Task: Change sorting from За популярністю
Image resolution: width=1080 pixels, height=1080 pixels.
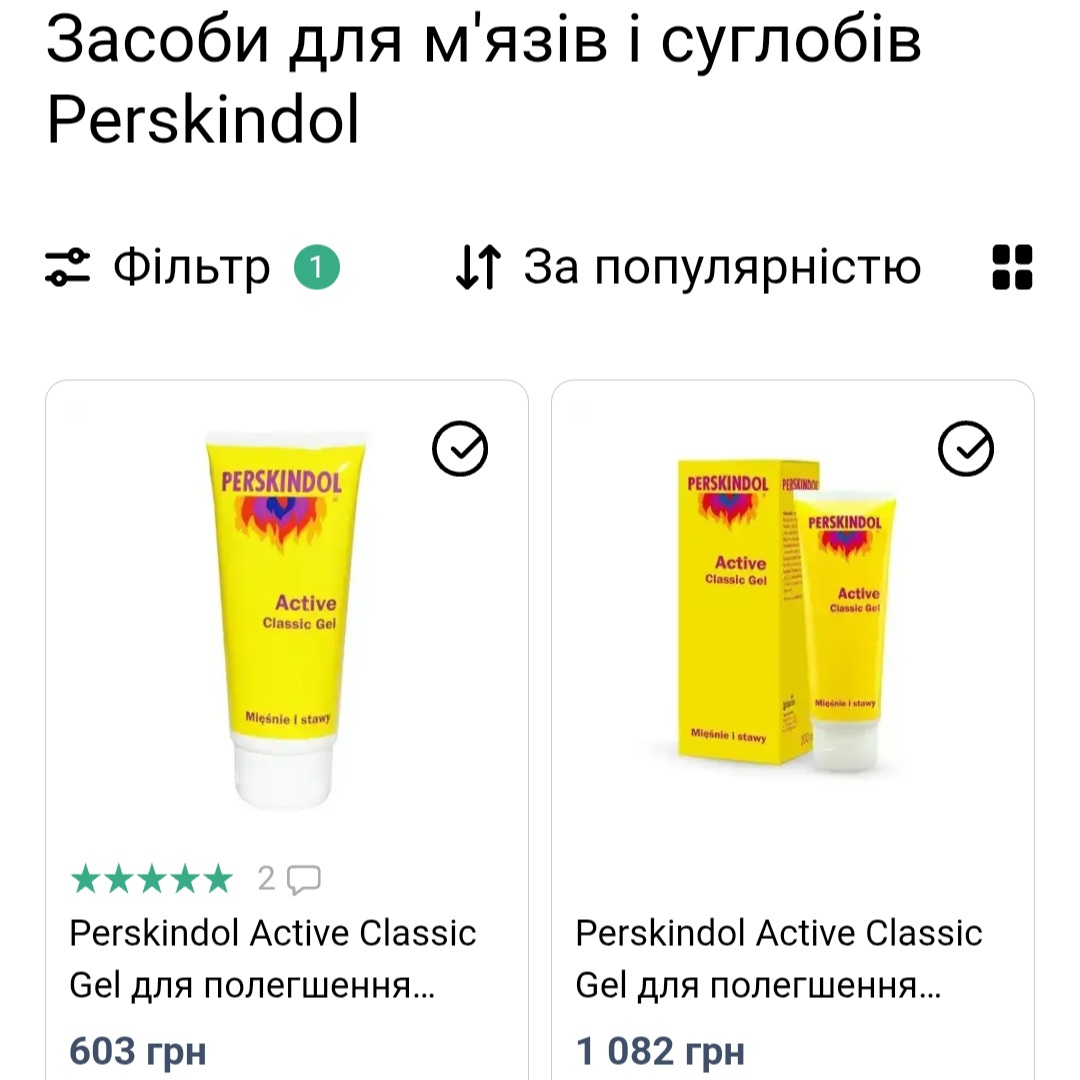Action: 688,268
